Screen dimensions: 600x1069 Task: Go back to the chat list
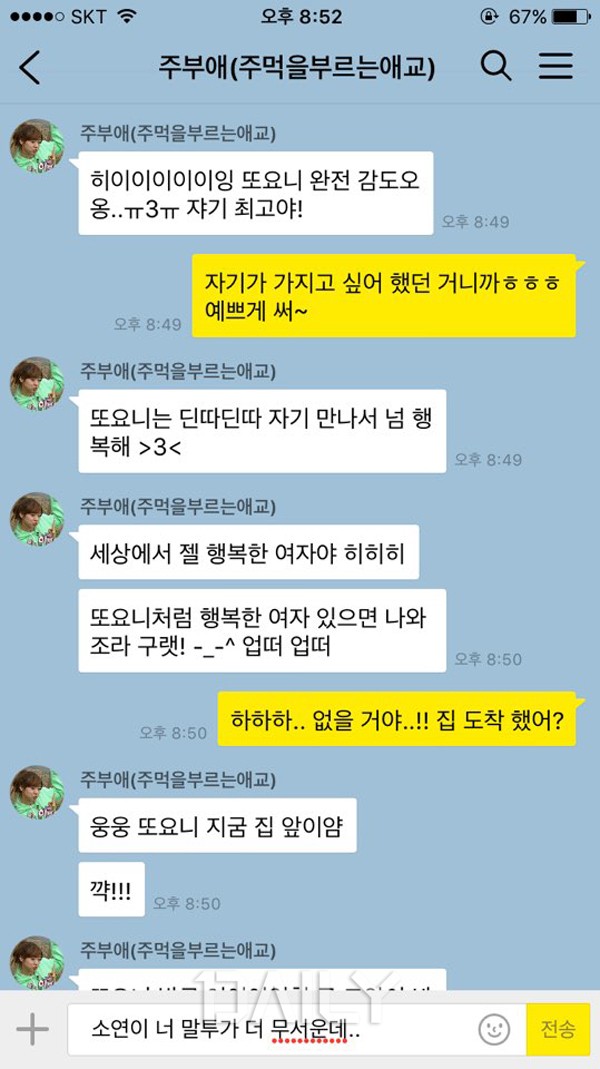click(x=30, y=68)
